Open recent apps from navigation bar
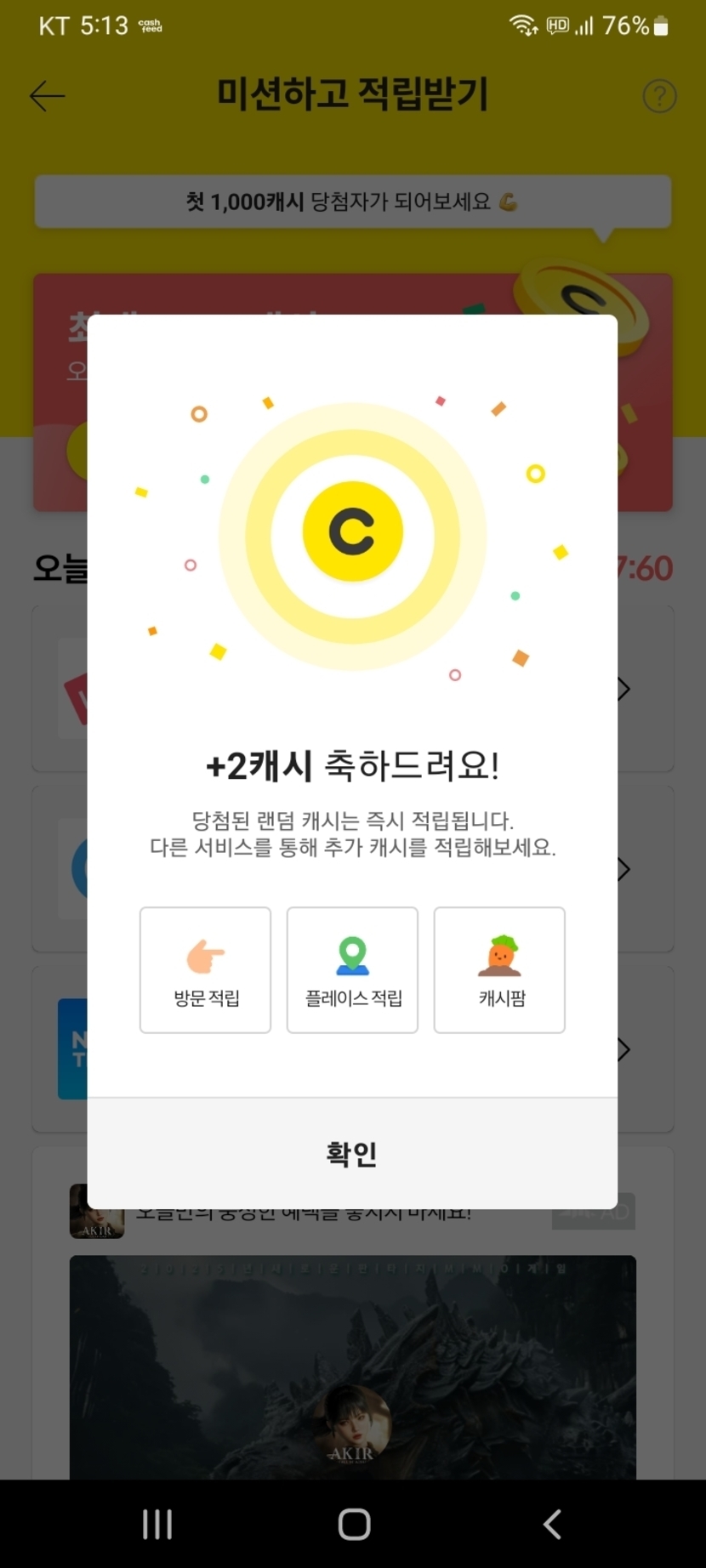The width and height of the screenshot is (706, 1568). pos(157,1524)
